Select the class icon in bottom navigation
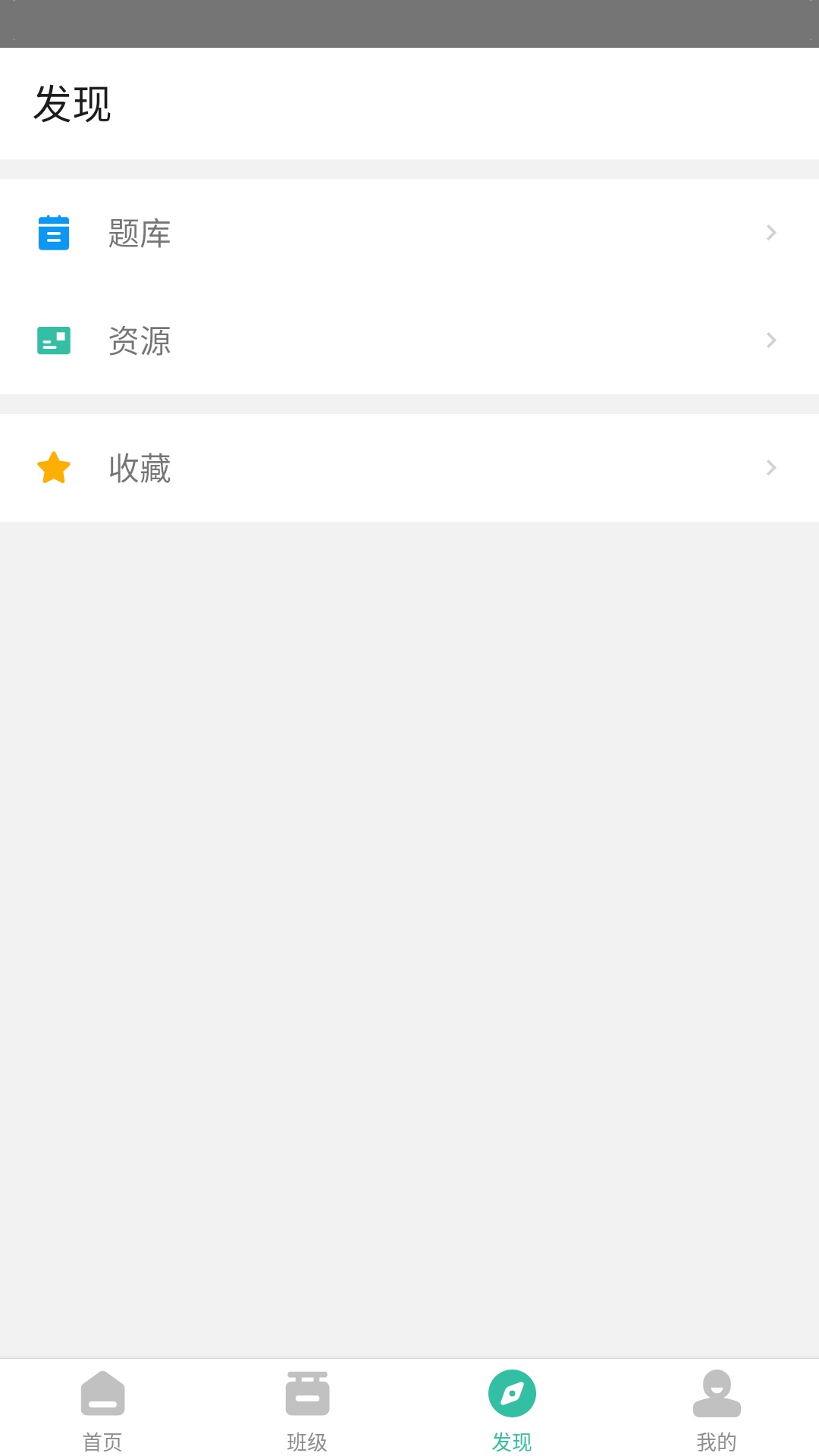This screenshot has height=1456, width=819. pos(307,1395)
